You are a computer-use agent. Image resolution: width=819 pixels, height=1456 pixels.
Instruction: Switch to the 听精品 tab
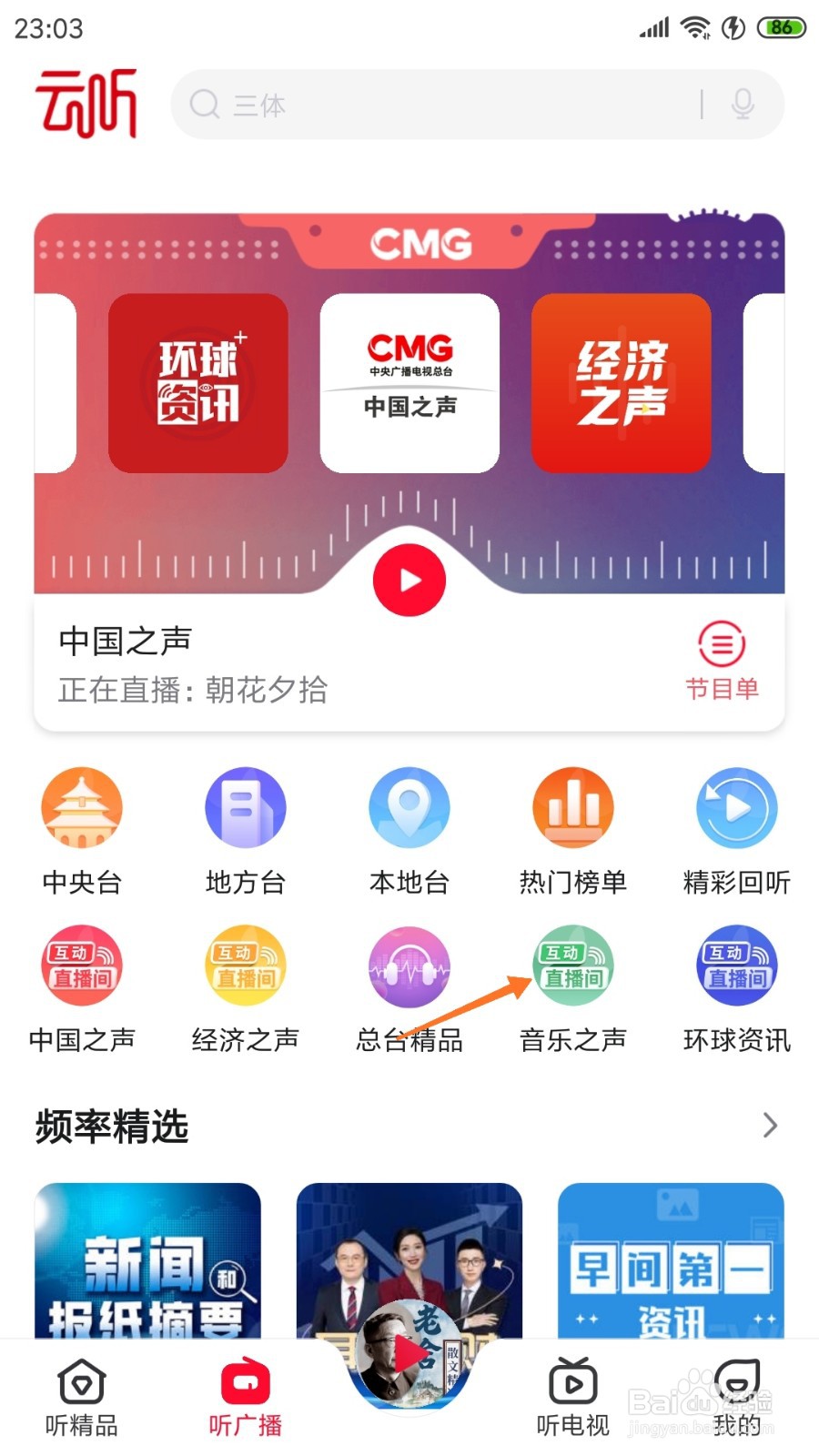pos(81,1392)
